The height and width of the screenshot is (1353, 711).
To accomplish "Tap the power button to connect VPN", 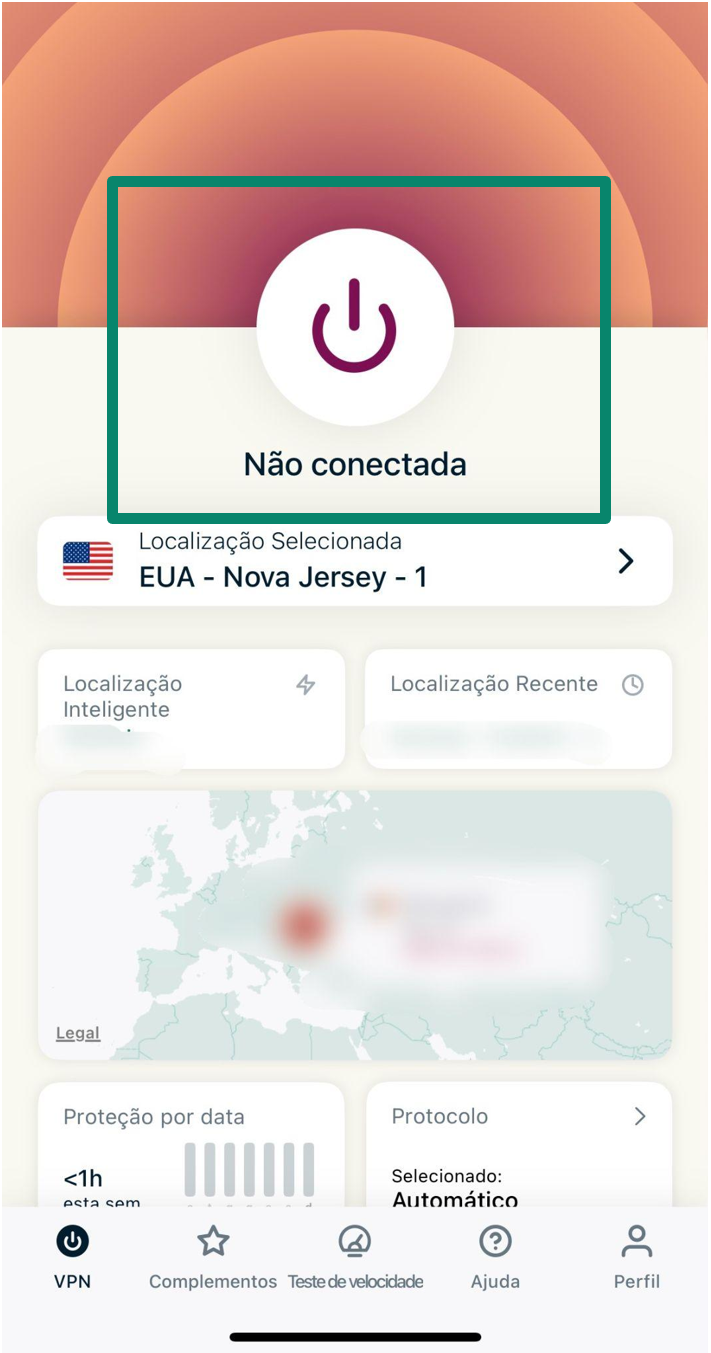I will pos(355,326).
